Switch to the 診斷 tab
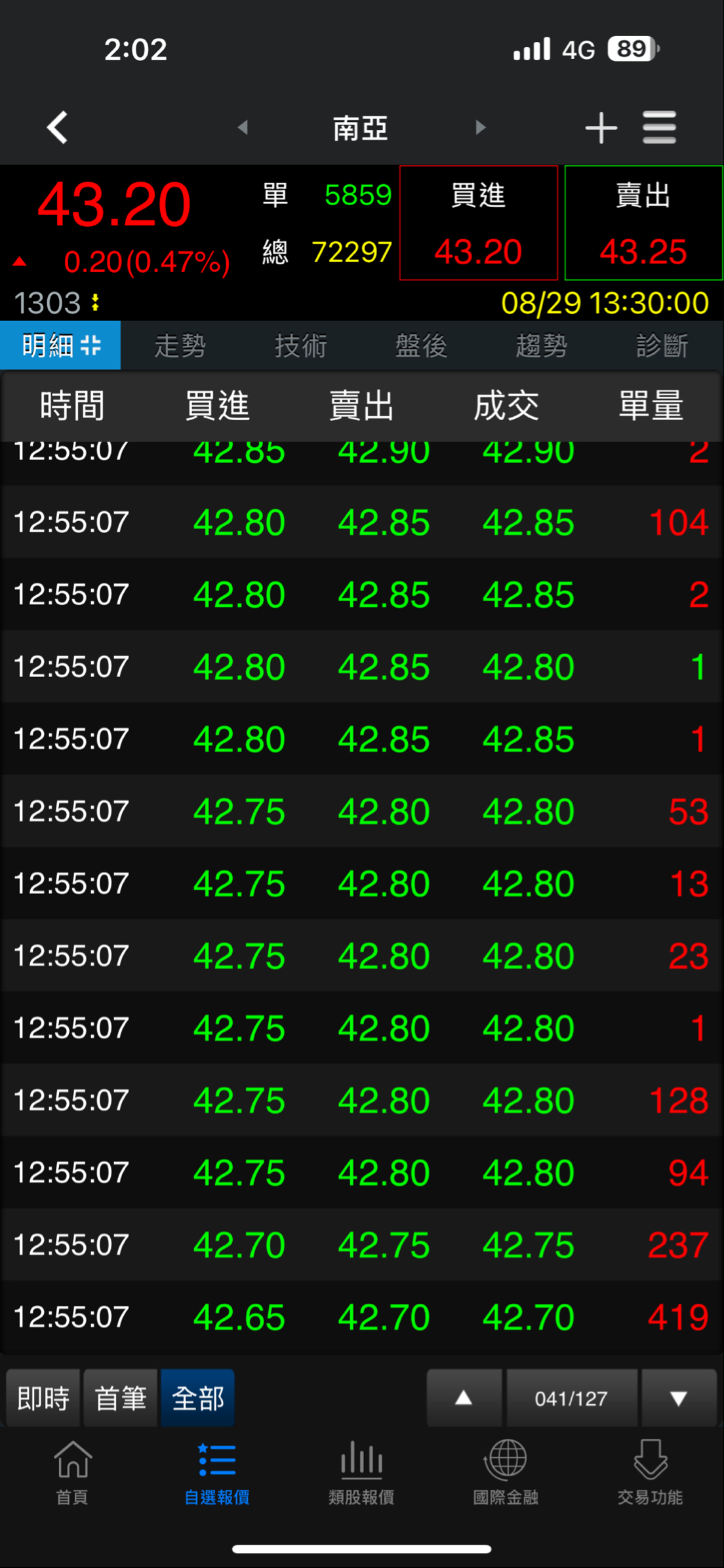724x1568 pixels. click(662, 345)
